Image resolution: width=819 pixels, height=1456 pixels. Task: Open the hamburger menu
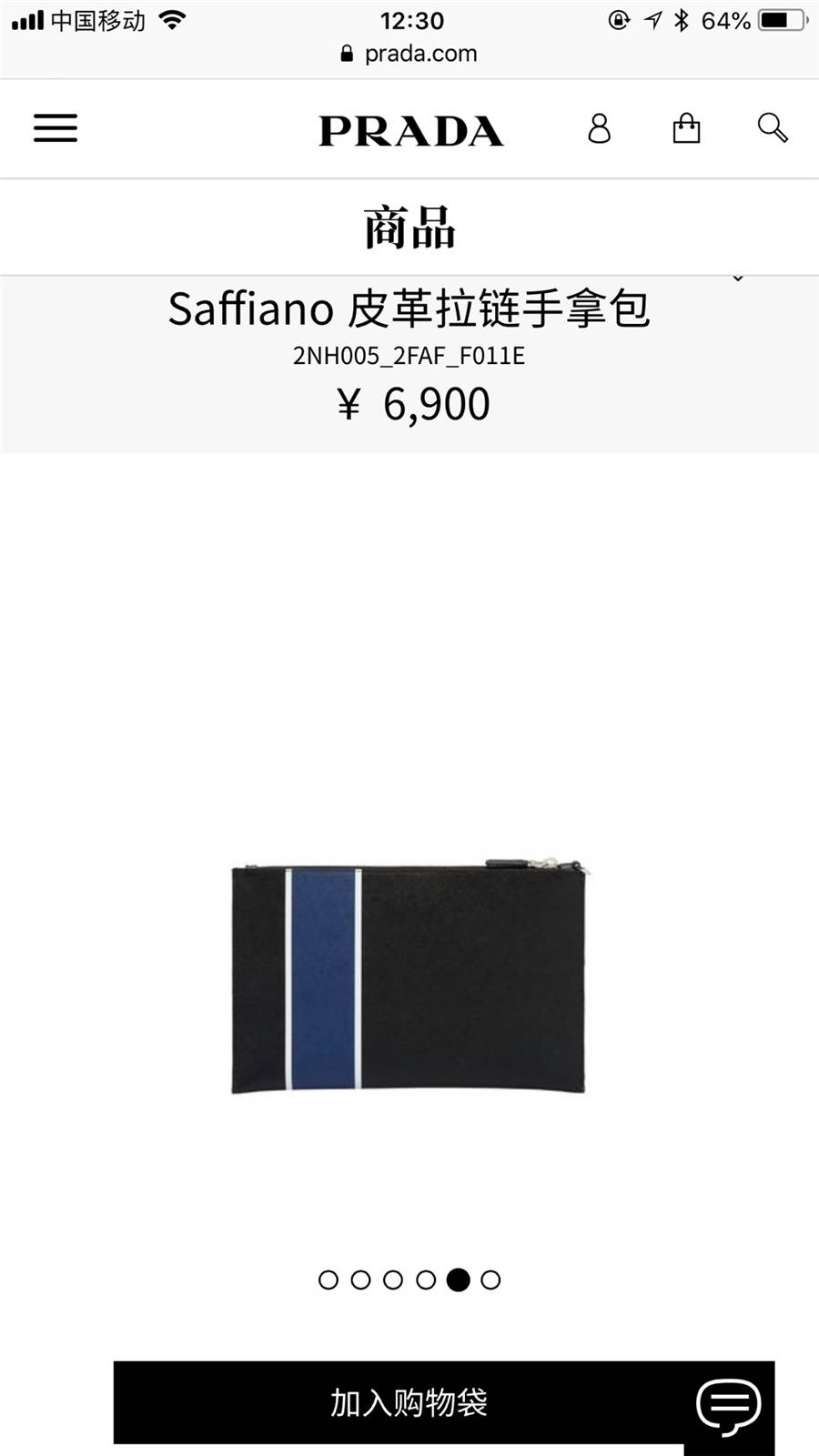coord(56,128)
